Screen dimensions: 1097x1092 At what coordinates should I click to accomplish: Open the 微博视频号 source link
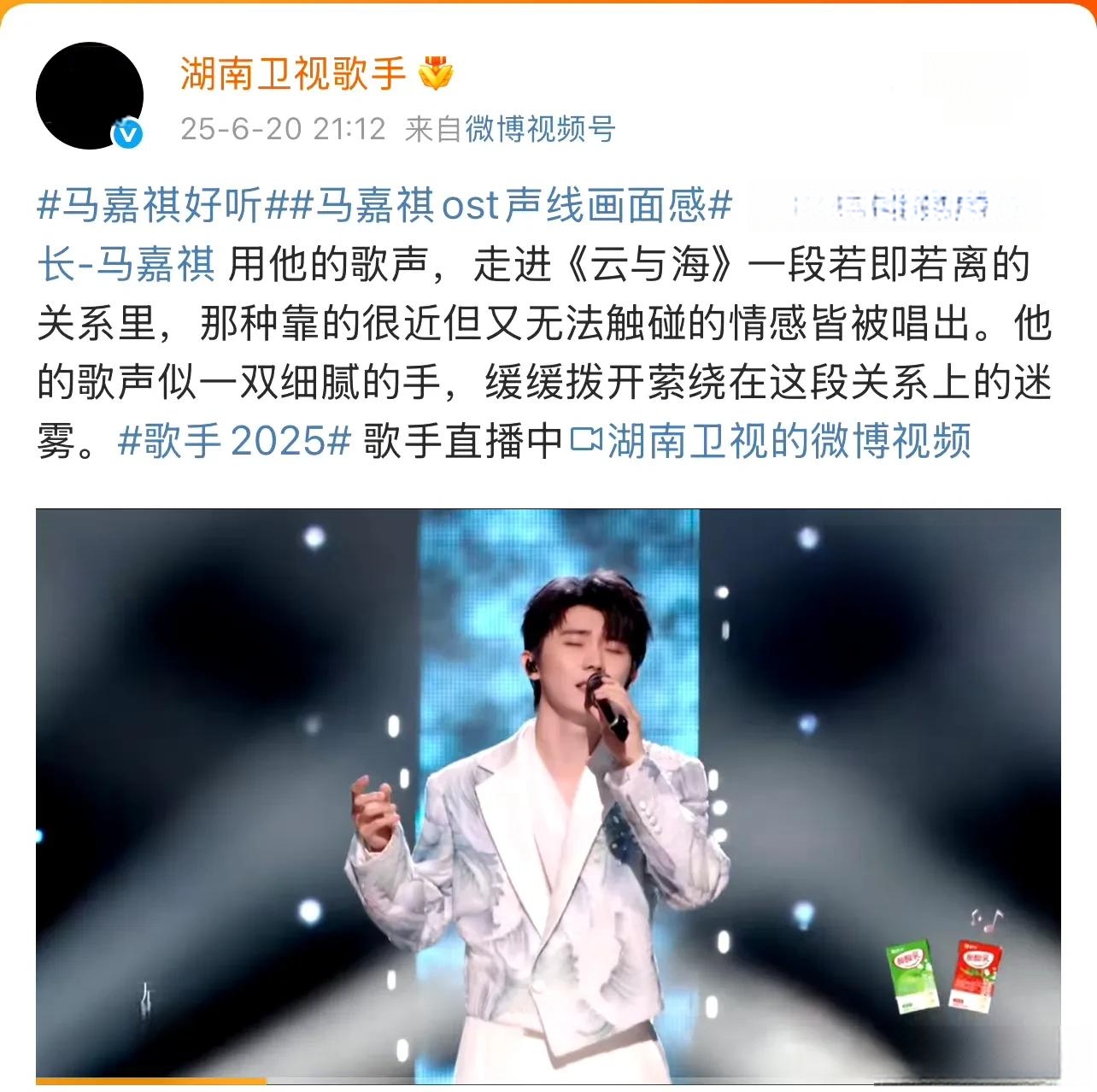point(540,129)
